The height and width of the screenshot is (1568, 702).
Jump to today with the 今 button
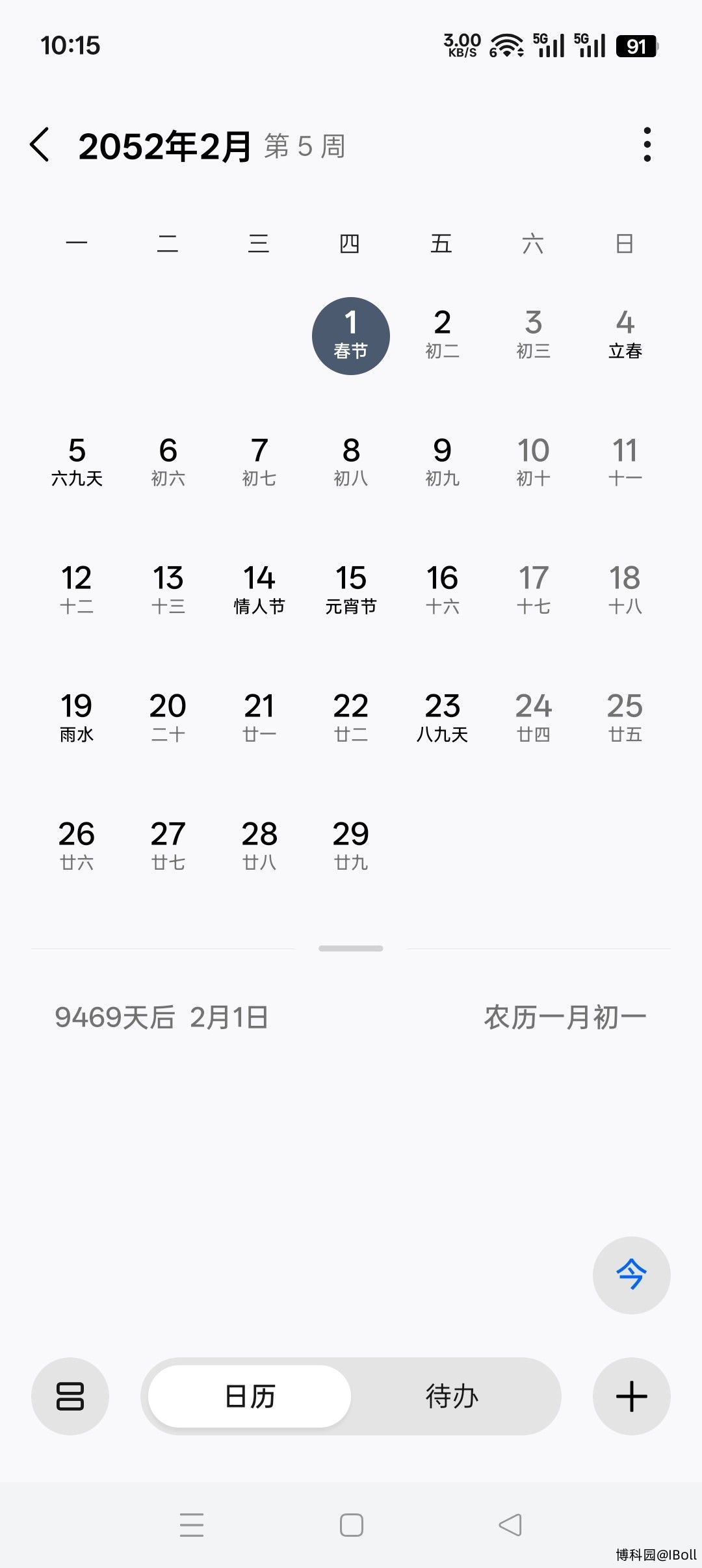[x=631, y=1275]
